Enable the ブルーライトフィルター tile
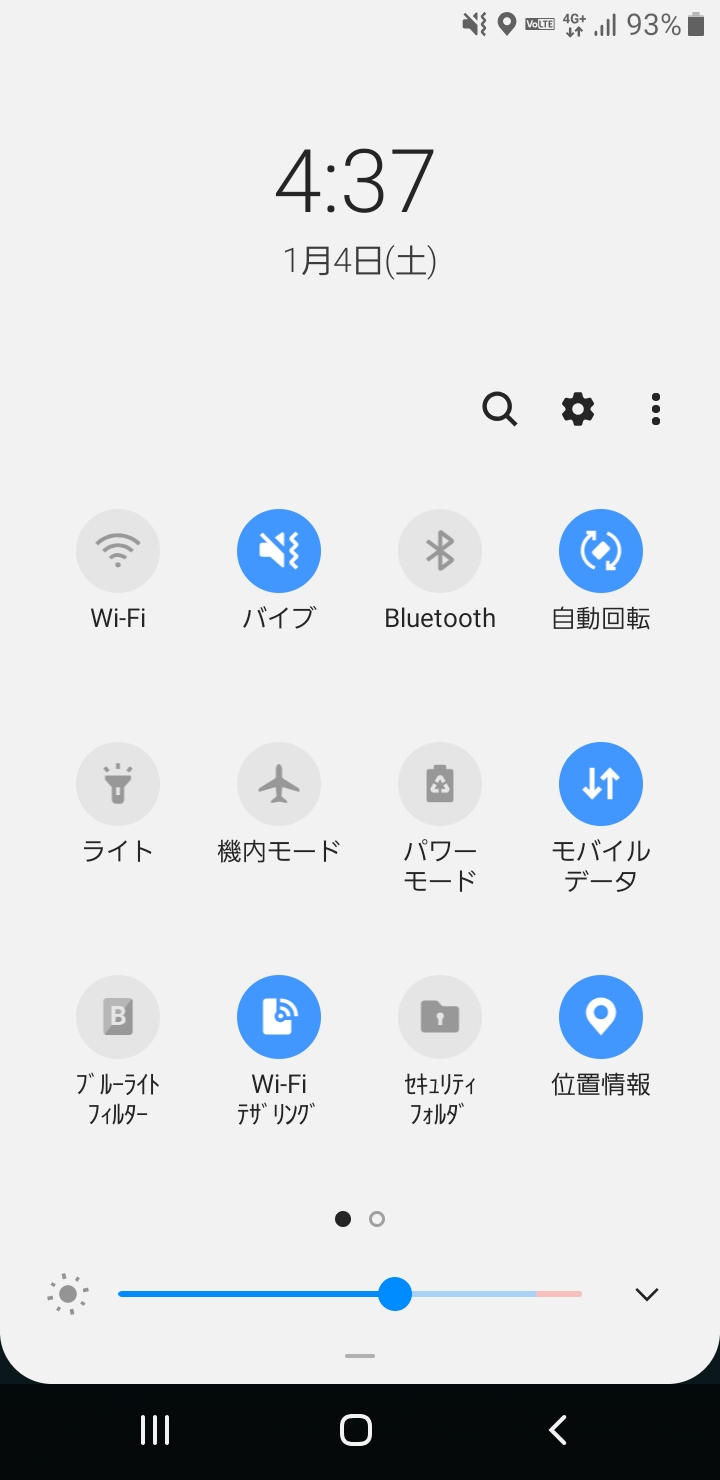Image resolution: width=720 pixels, height=1480 pixels. click(118, 1017)
